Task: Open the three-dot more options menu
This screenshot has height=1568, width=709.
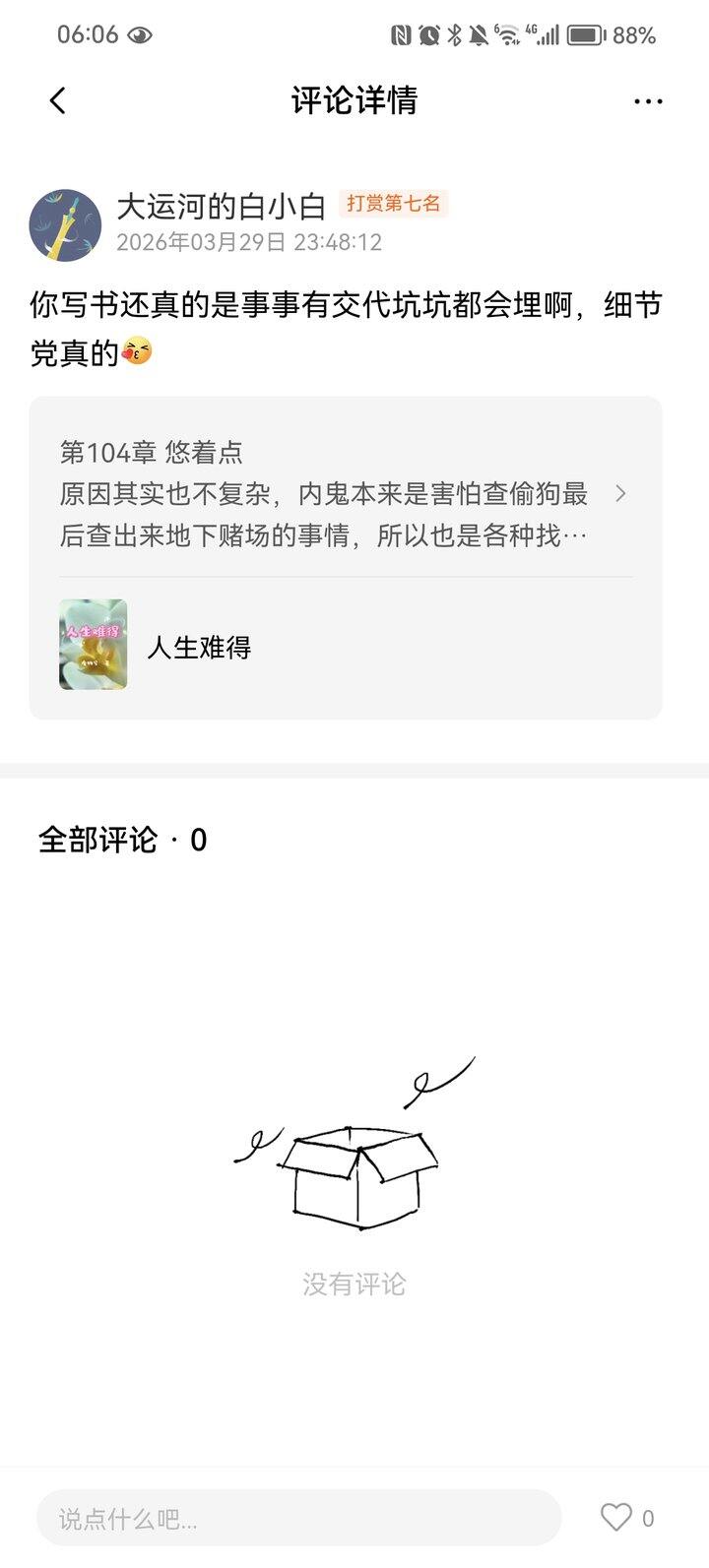Action: click(647, 100)
